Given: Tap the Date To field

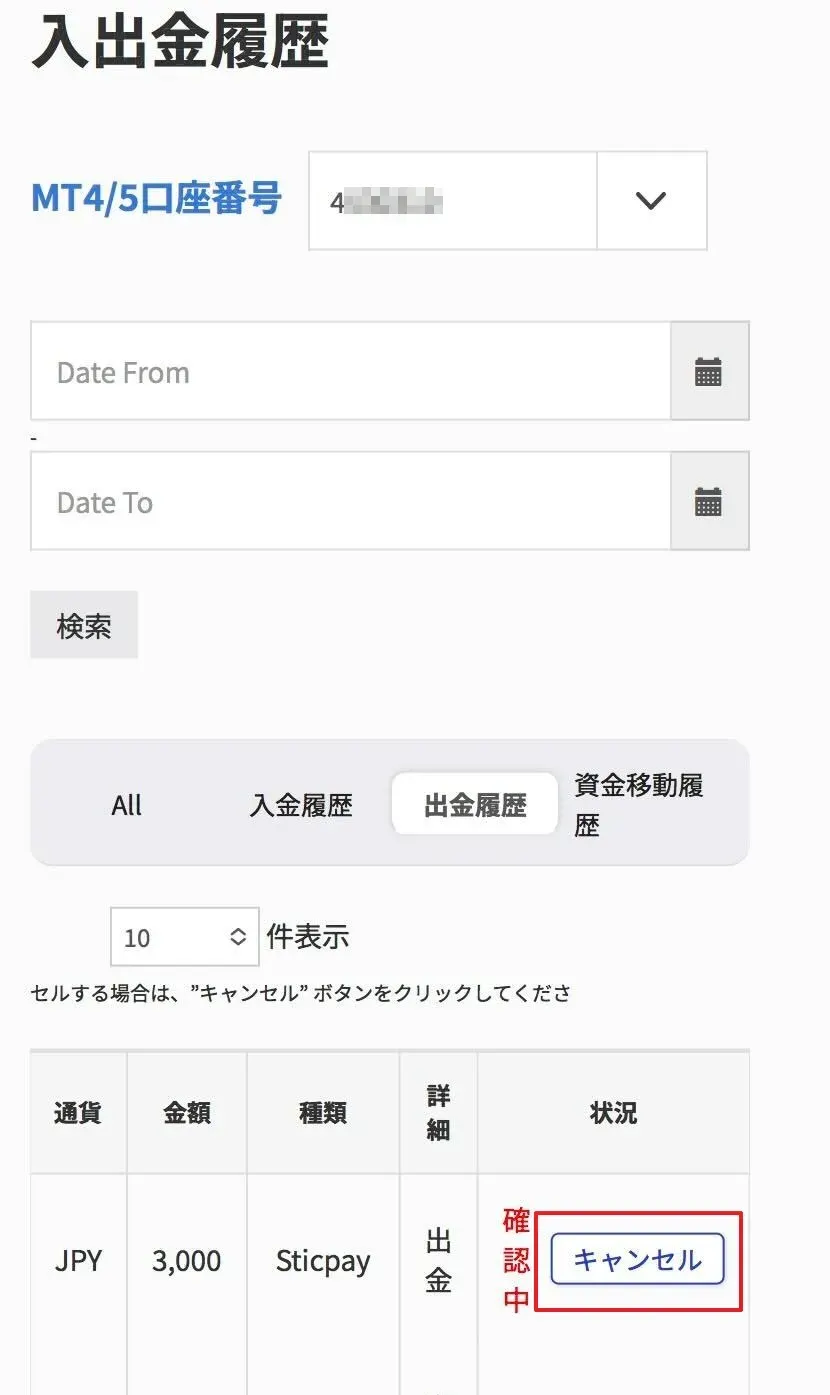Looking at the screenshot, I should click(x=350, y=502).
